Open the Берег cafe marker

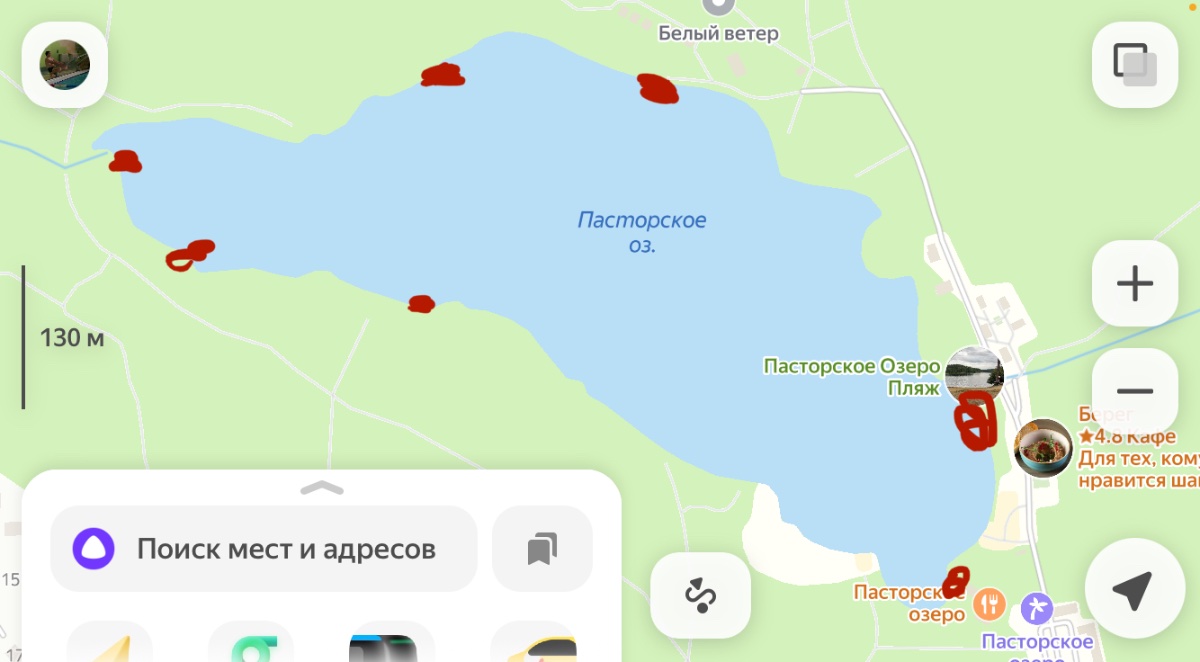coord(1043,447)
